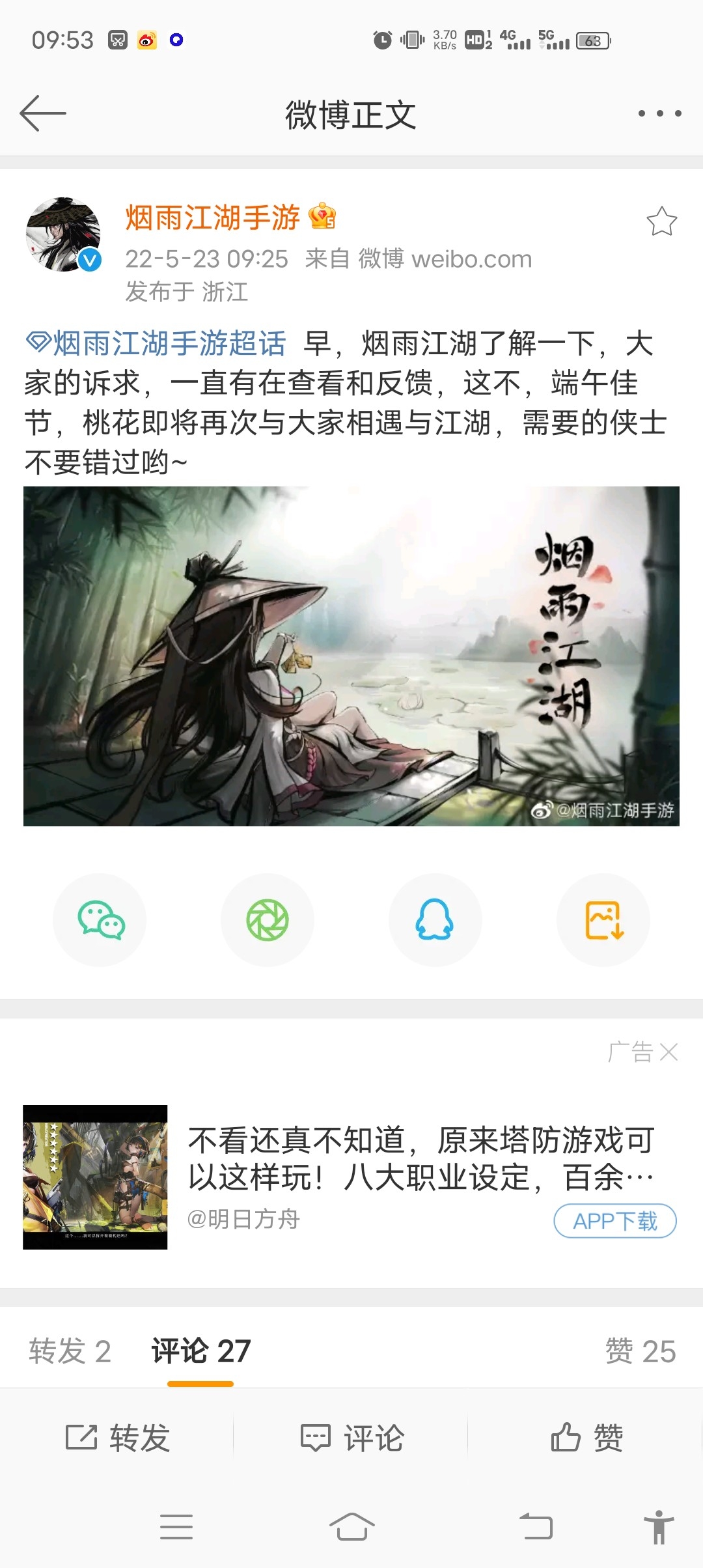Go back from the Weibo post page

43,113
